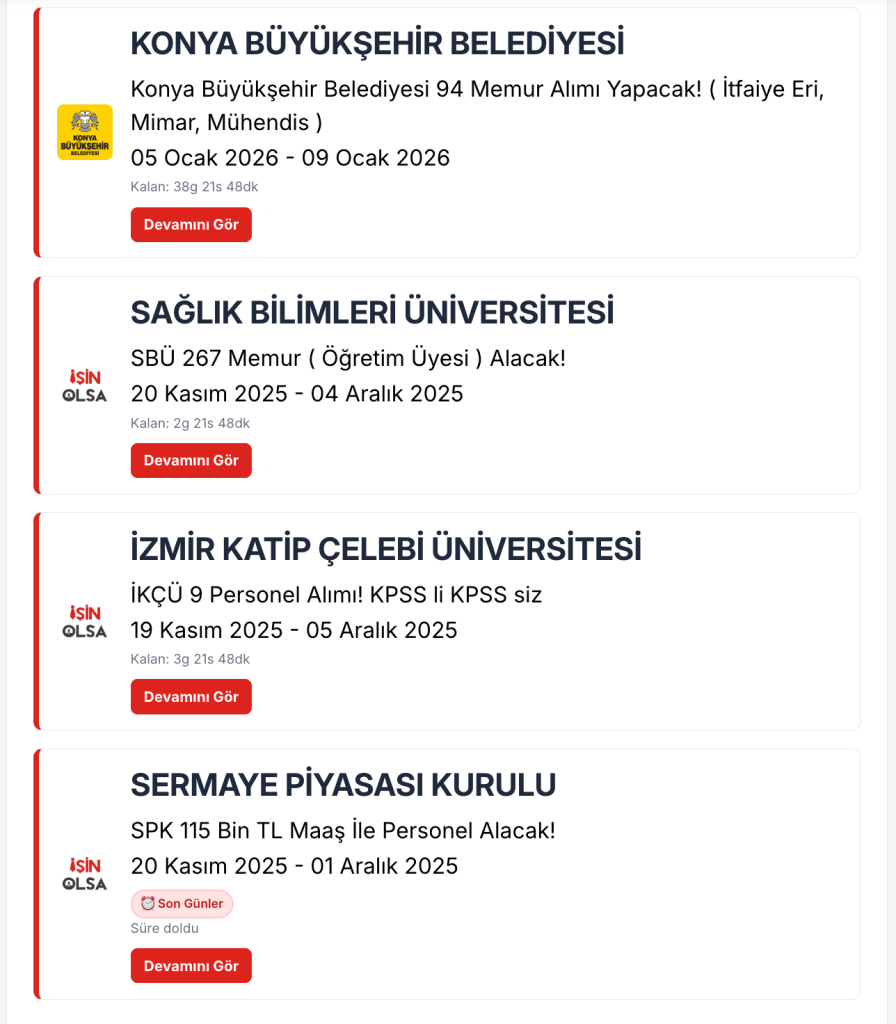Click the Son Günler badge
This screenshot has height=1024, width=896.
(181, 903)
